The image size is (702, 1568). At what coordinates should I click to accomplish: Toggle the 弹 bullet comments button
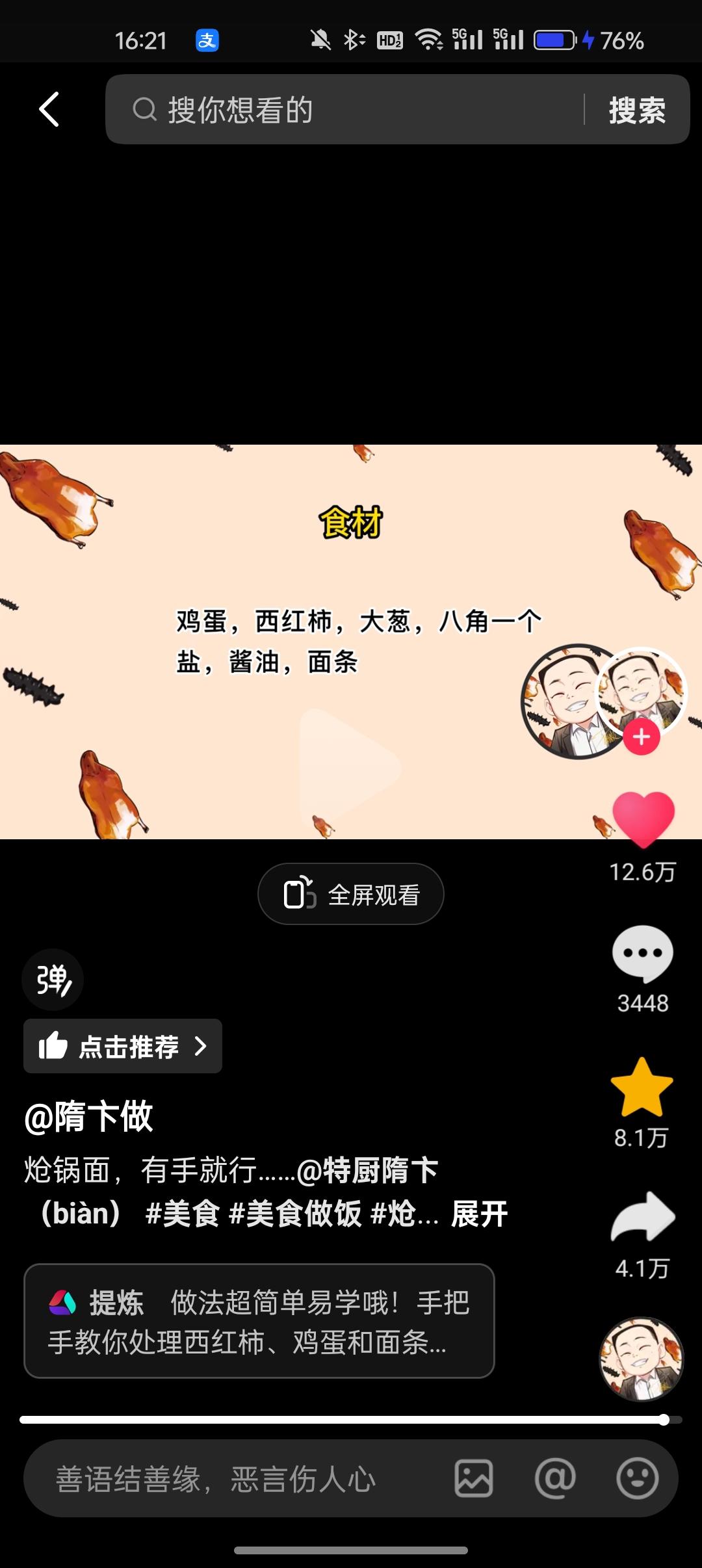53,980
